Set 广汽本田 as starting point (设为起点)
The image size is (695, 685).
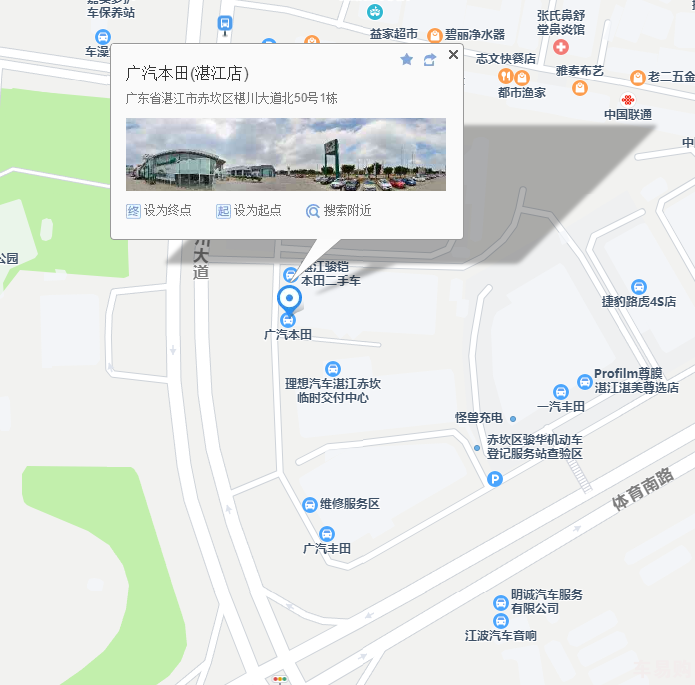(x=249, y=211)
